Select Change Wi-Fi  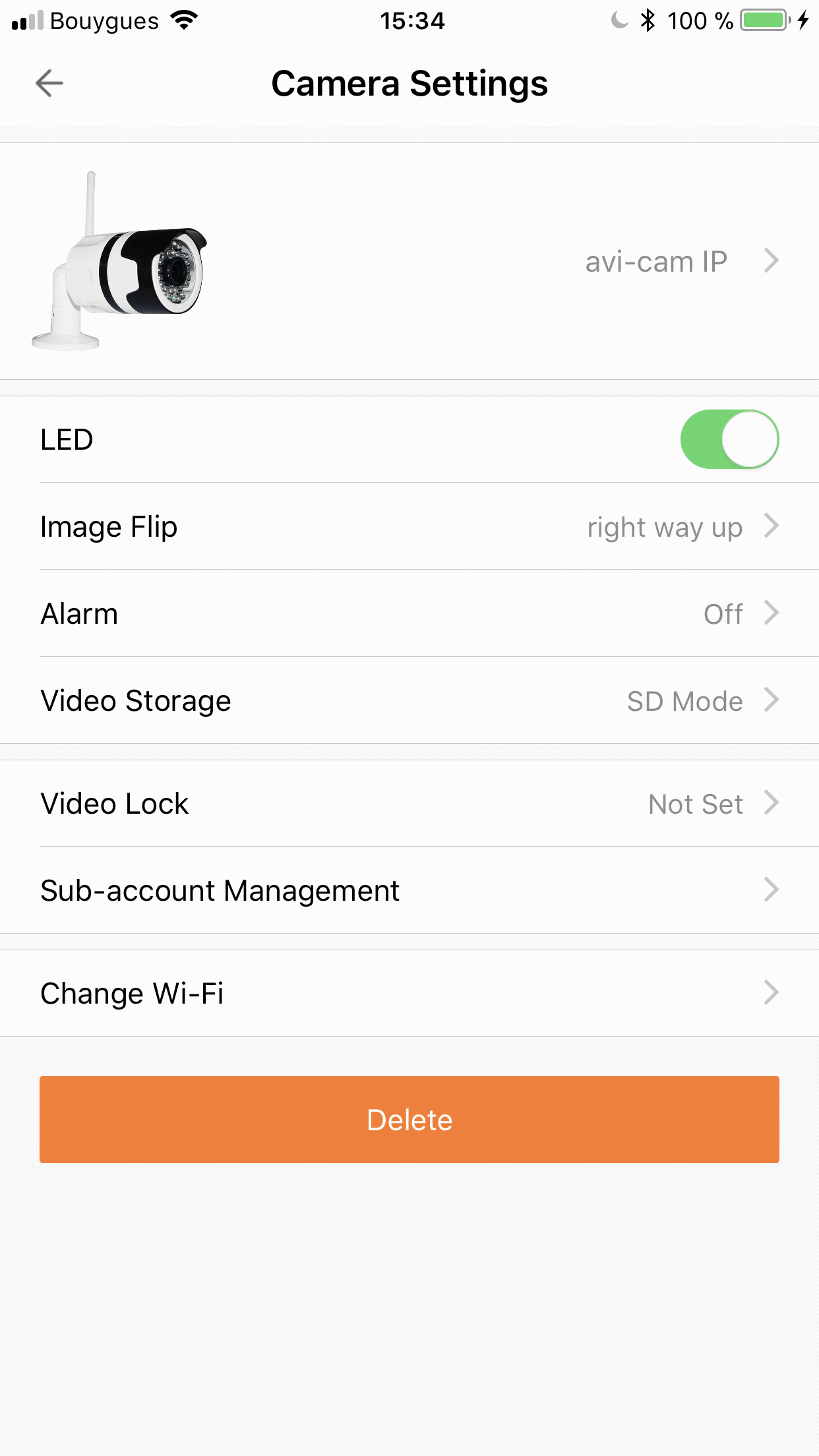pos(409,992)
